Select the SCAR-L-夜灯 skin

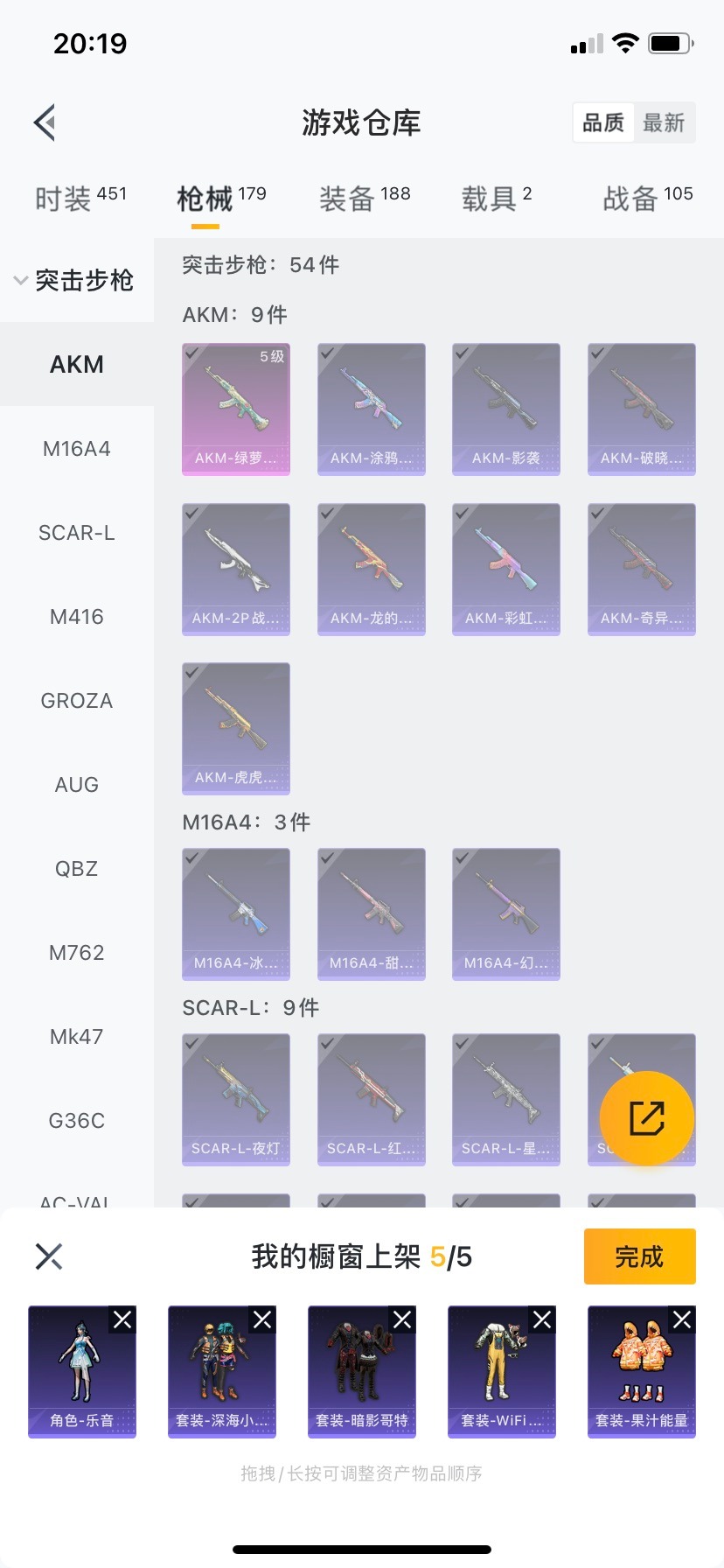236,1099
